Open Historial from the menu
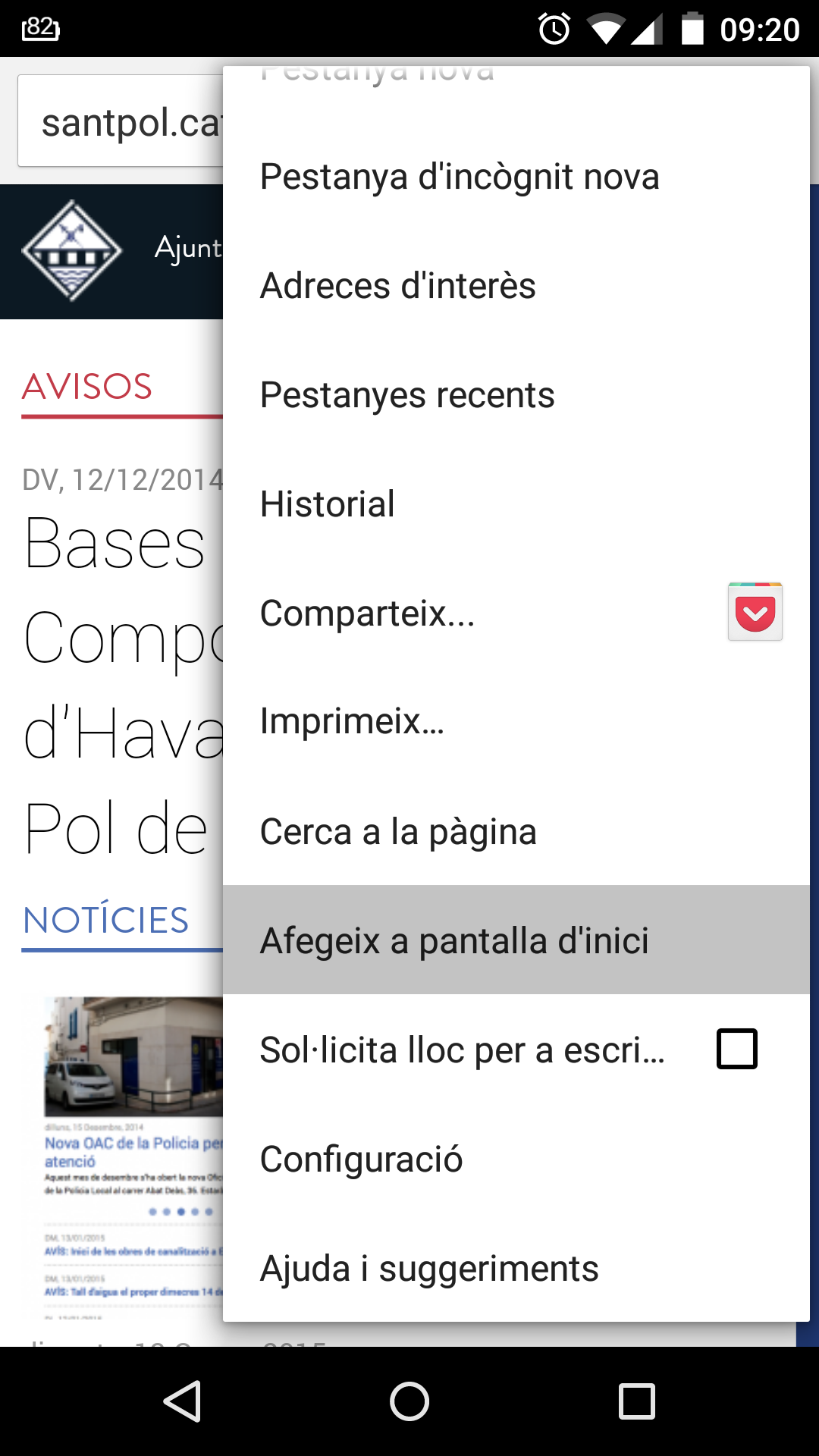819x1456 pixels. point(516,504)
